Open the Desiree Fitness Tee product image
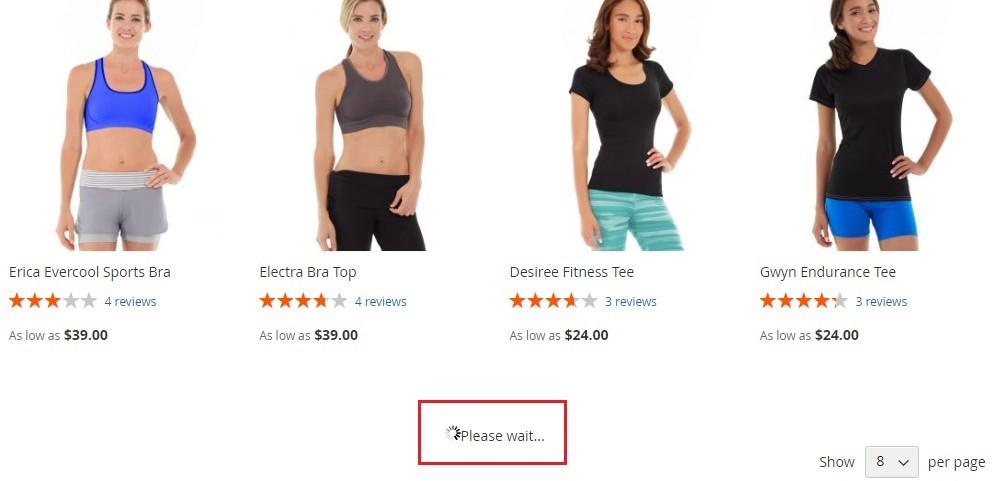The image size is (993, 481). (625, 125)
